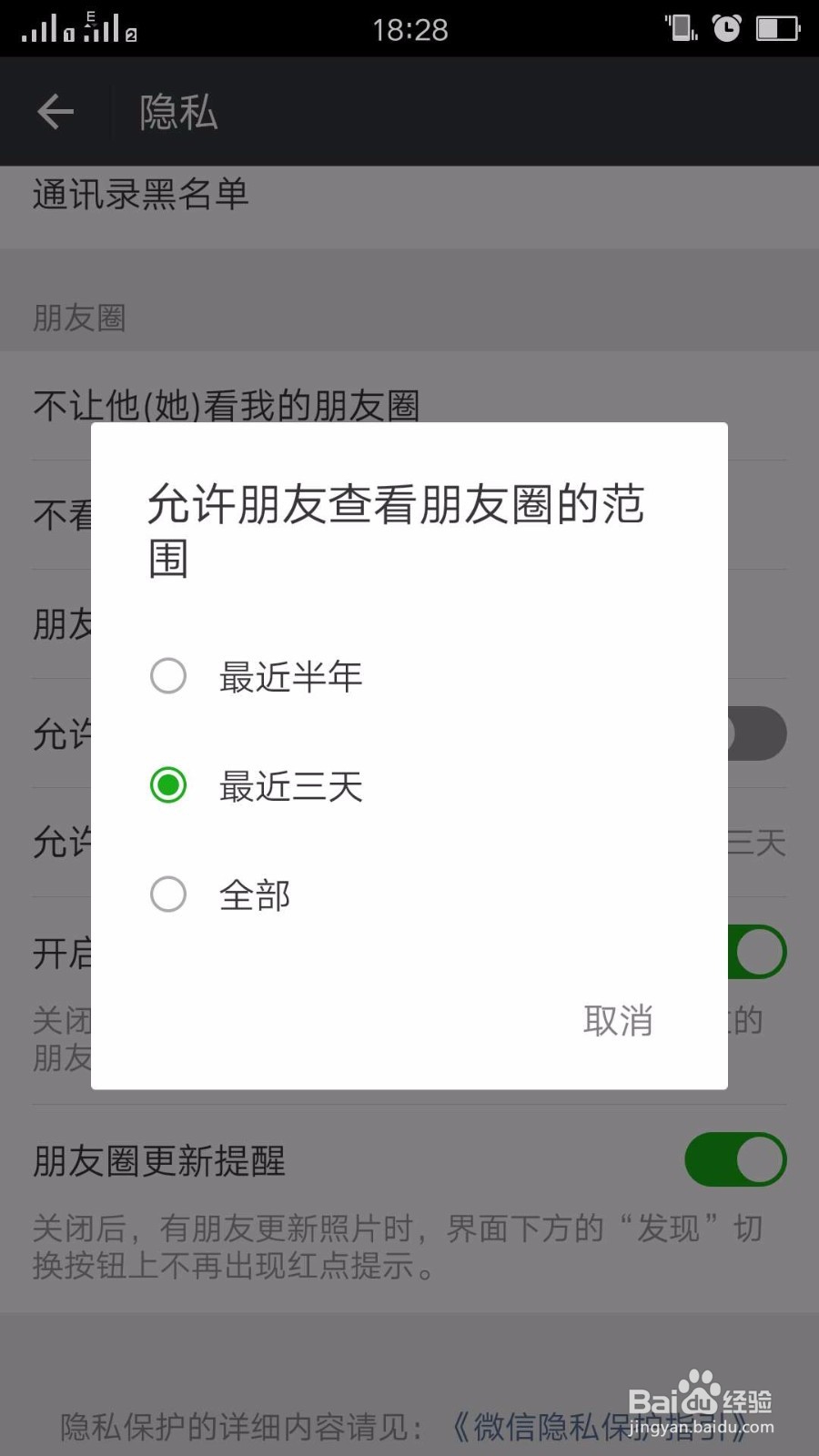Tap the battery indicator in status bar

tap(778, 28)
